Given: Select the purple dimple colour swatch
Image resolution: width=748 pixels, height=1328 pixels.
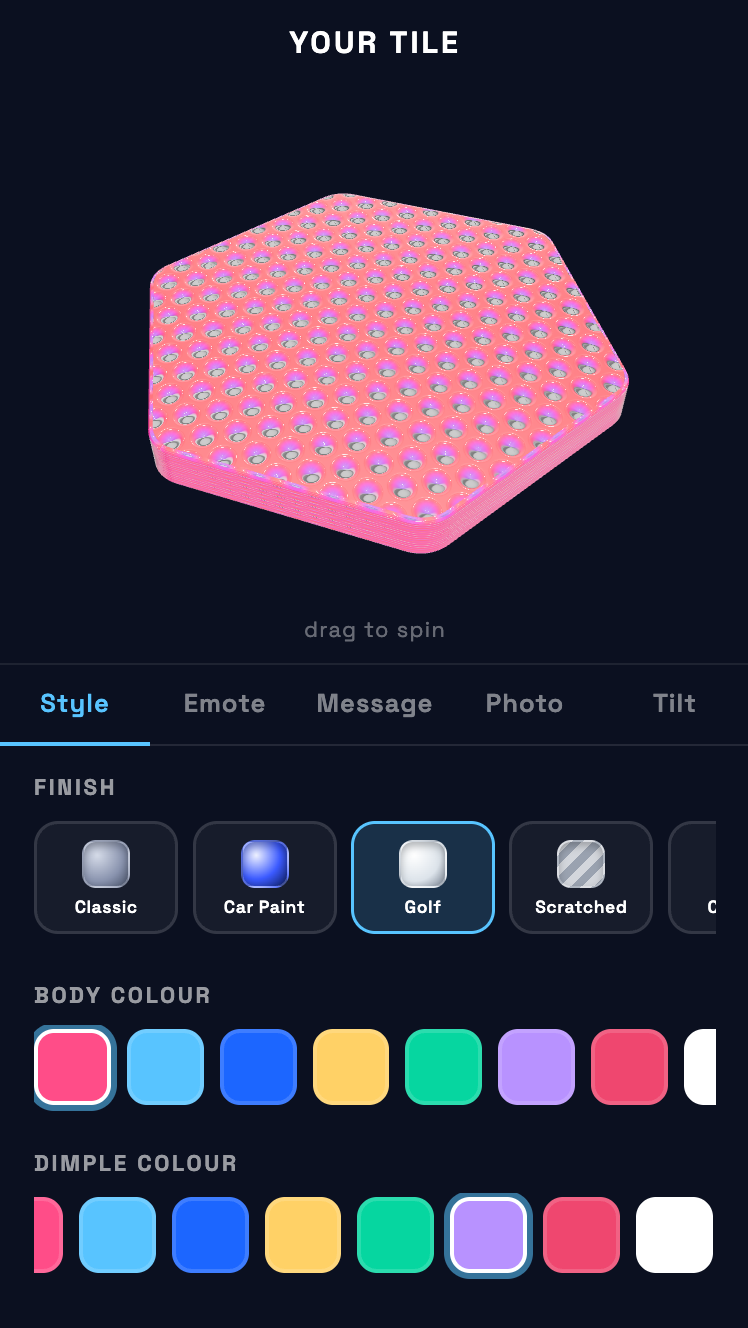Looking at the screenshot, I should tap(489, 1235).
